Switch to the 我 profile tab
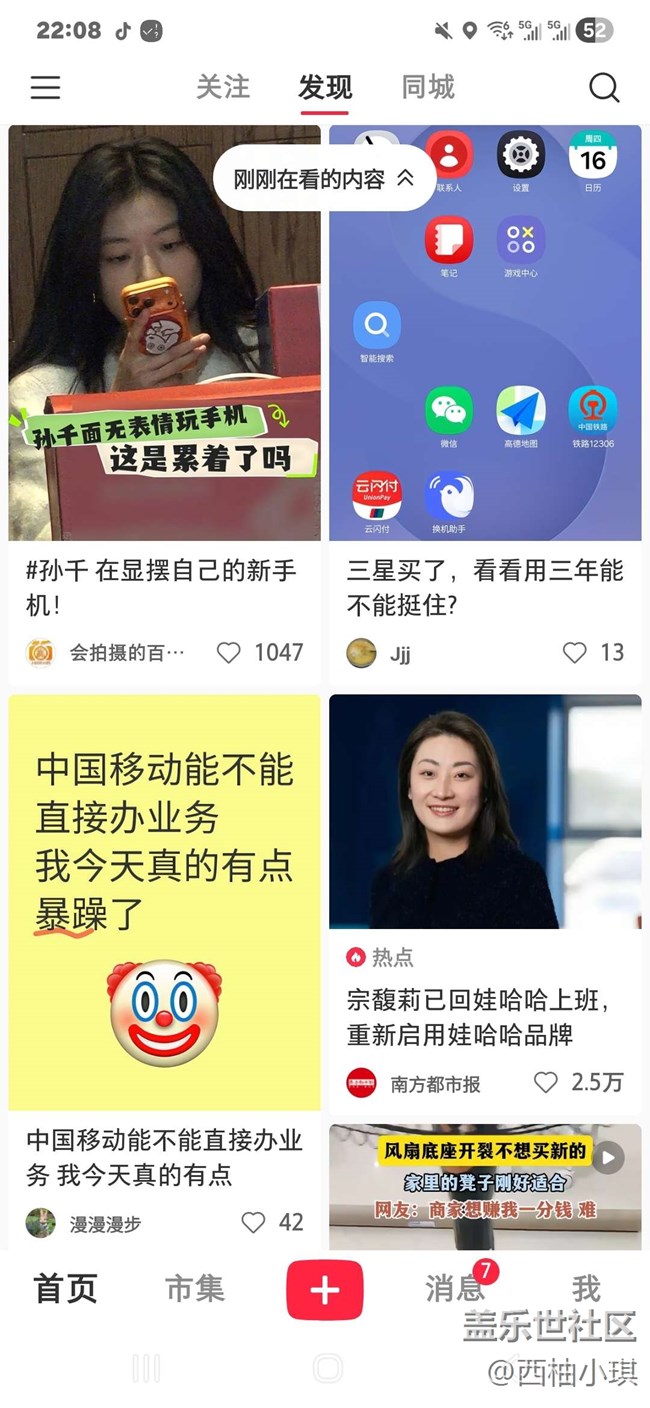The width and height of the screenshot is (650, 1408). coord(586,1289)
